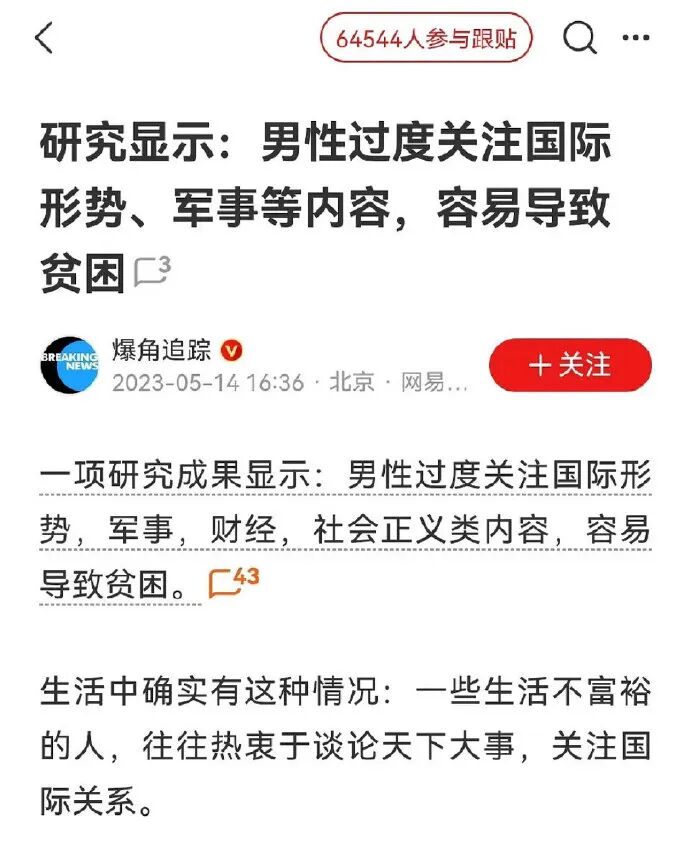690x857 pixels.
Task: Open the search magnifier icon
Action: pyautogui.click(x=580, y=37)
